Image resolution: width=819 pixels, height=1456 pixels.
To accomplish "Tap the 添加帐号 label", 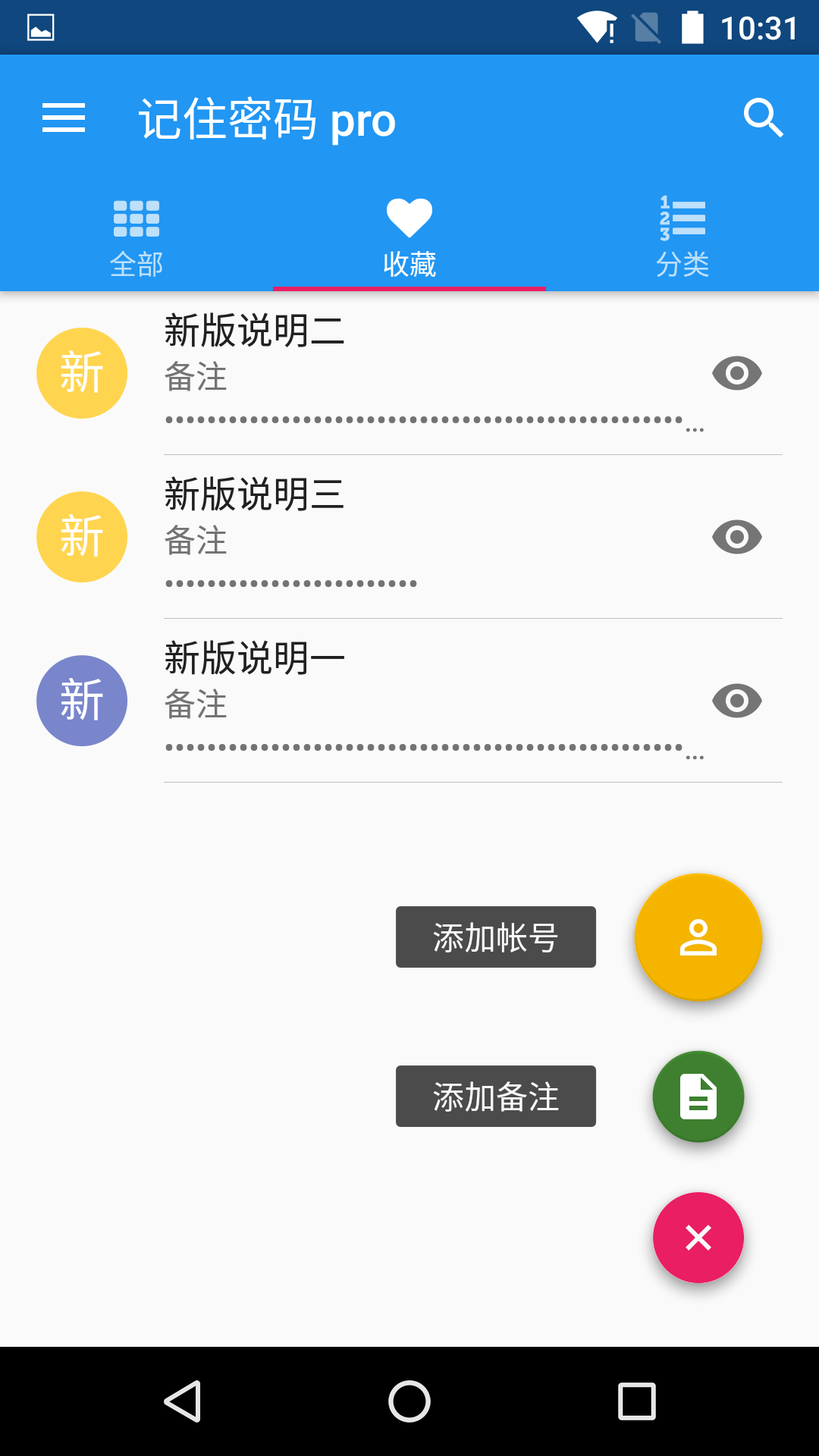I will 496,937.
